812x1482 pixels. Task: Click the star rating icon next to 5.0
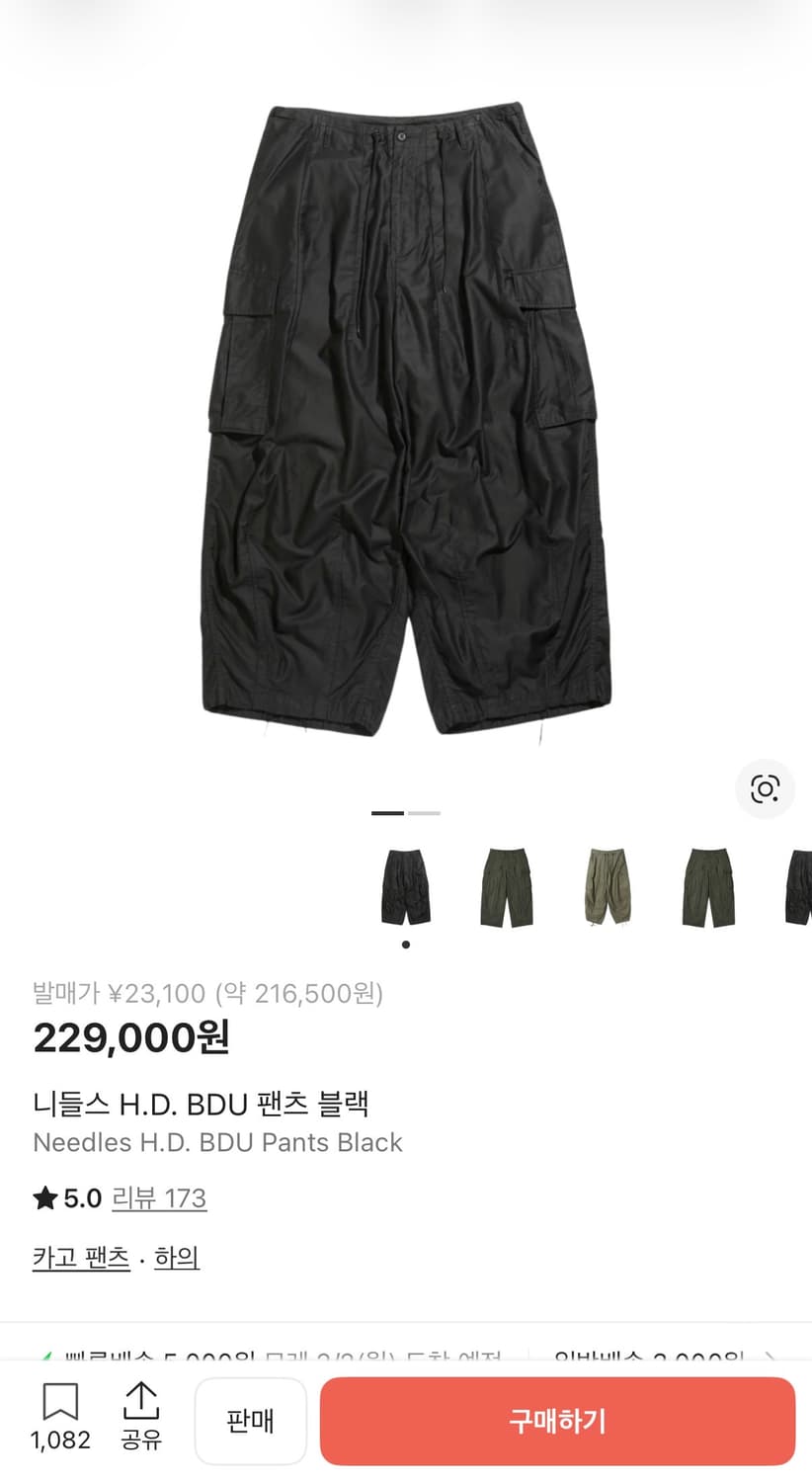pos(44,1197)
